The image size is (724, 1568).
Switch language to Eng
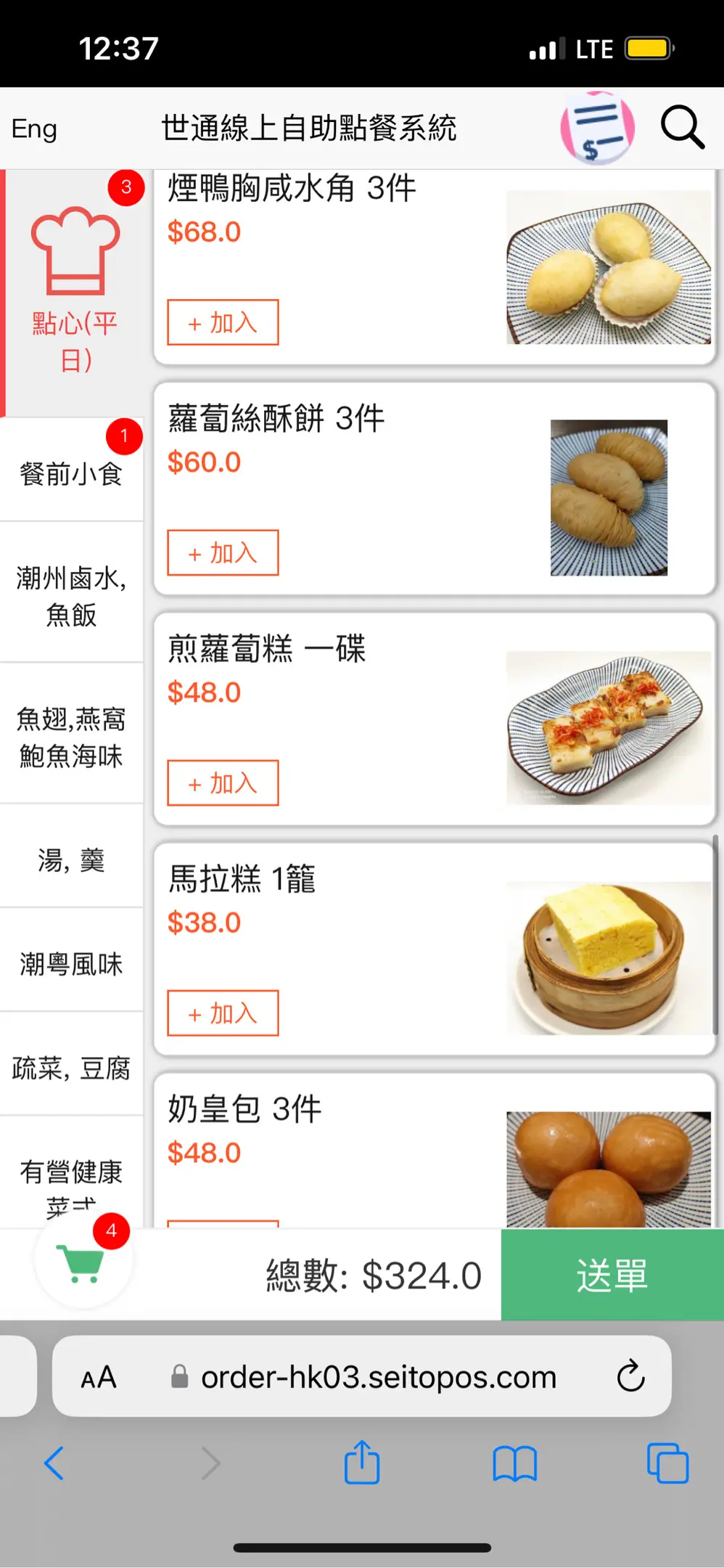point(34,129)
